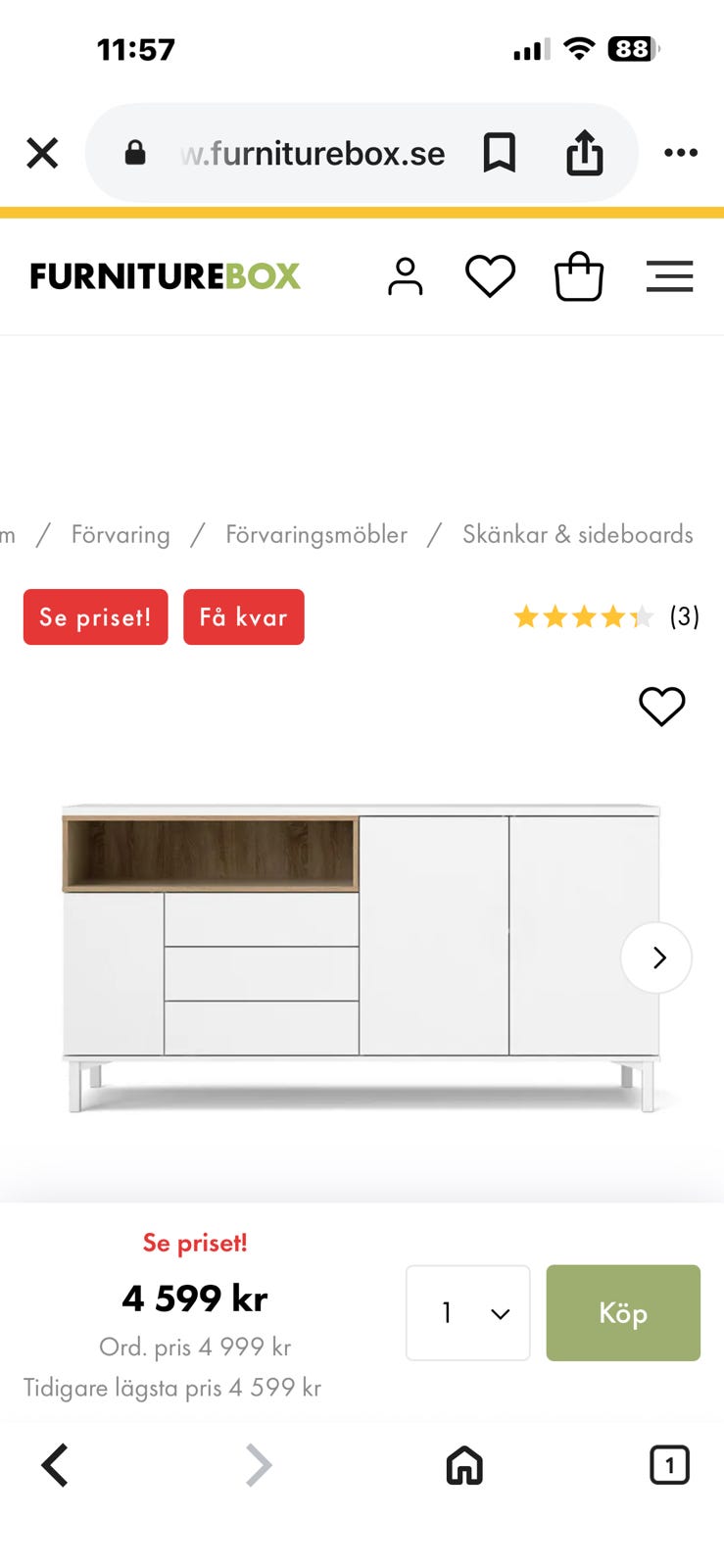Open the Furniturebox logo link
Screen dimensions: 724x1568
point(164,275)
